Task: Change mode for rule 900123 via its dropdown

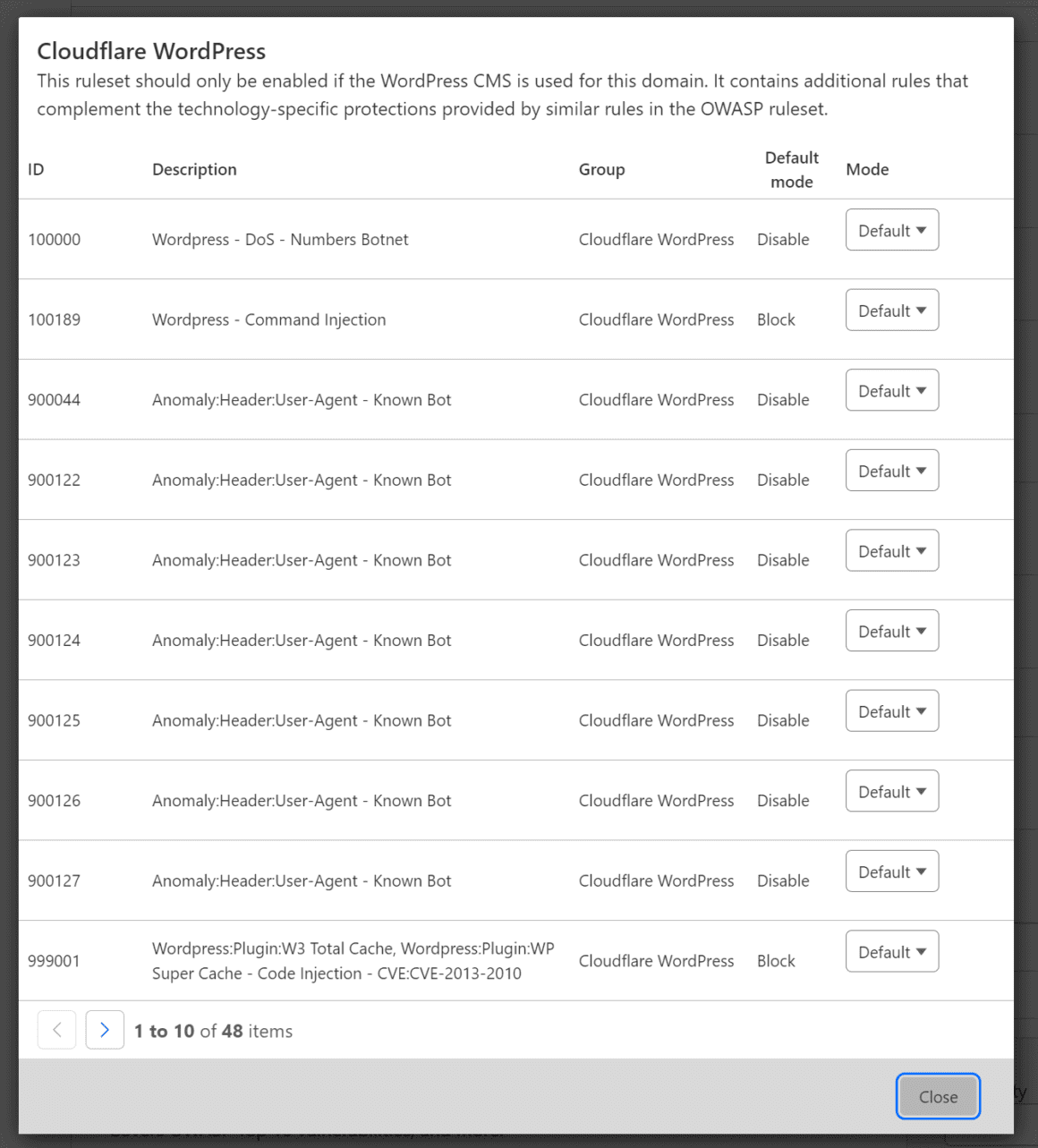Action: [x=890, y=550]
